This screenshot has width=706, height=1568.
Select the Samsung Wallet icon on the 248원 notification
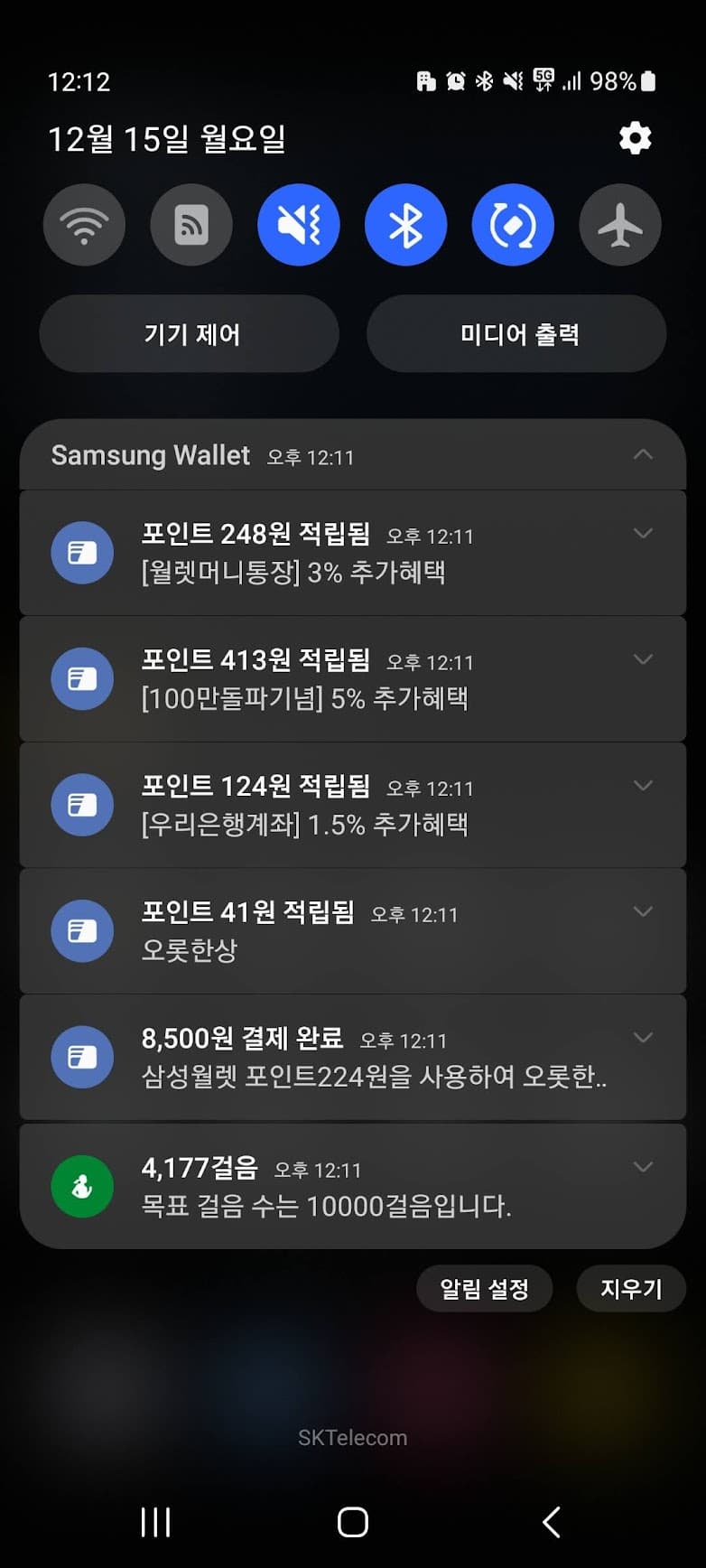tap(82, 552)
